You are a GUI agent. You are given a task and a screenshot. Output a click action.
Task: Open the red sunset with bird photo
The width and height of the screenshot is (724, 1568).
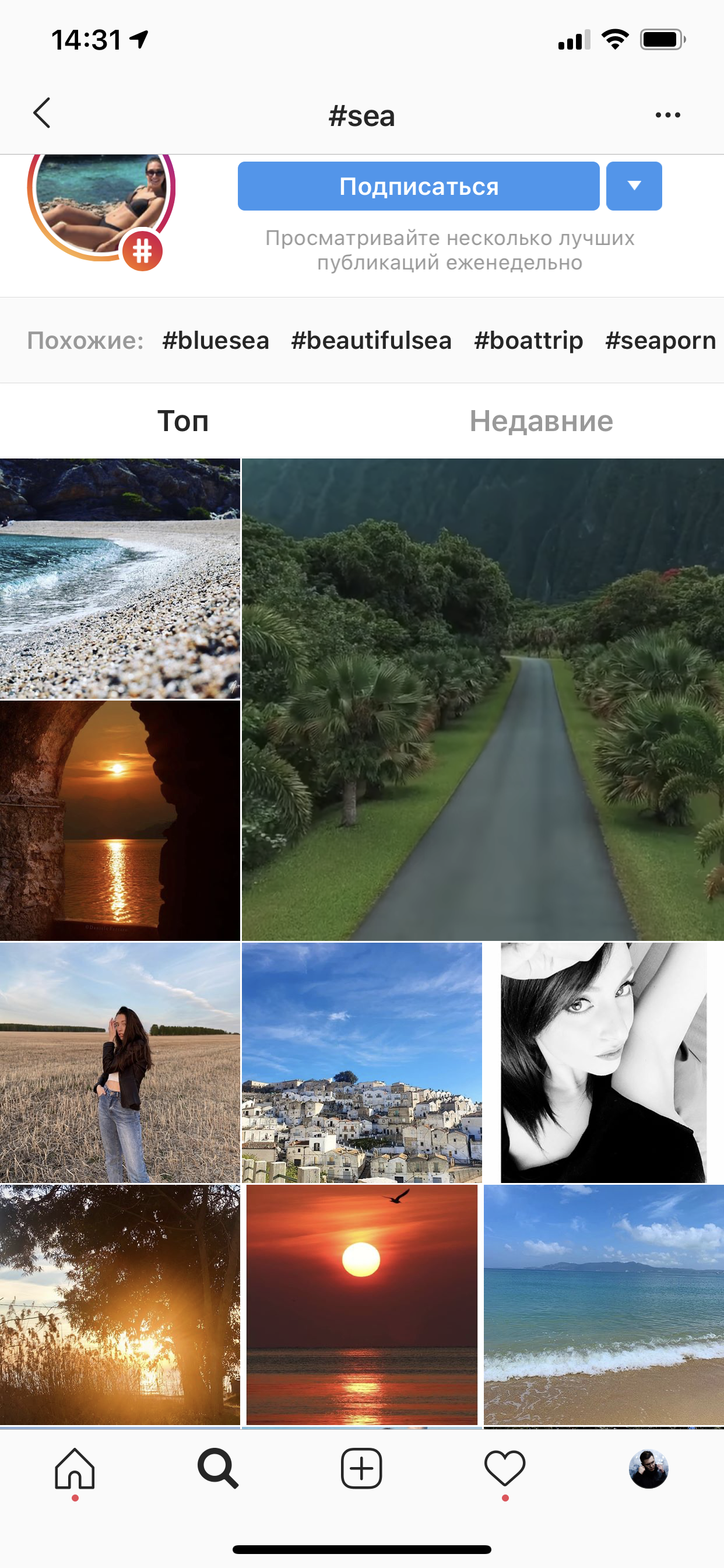[x=361, y=1304]
